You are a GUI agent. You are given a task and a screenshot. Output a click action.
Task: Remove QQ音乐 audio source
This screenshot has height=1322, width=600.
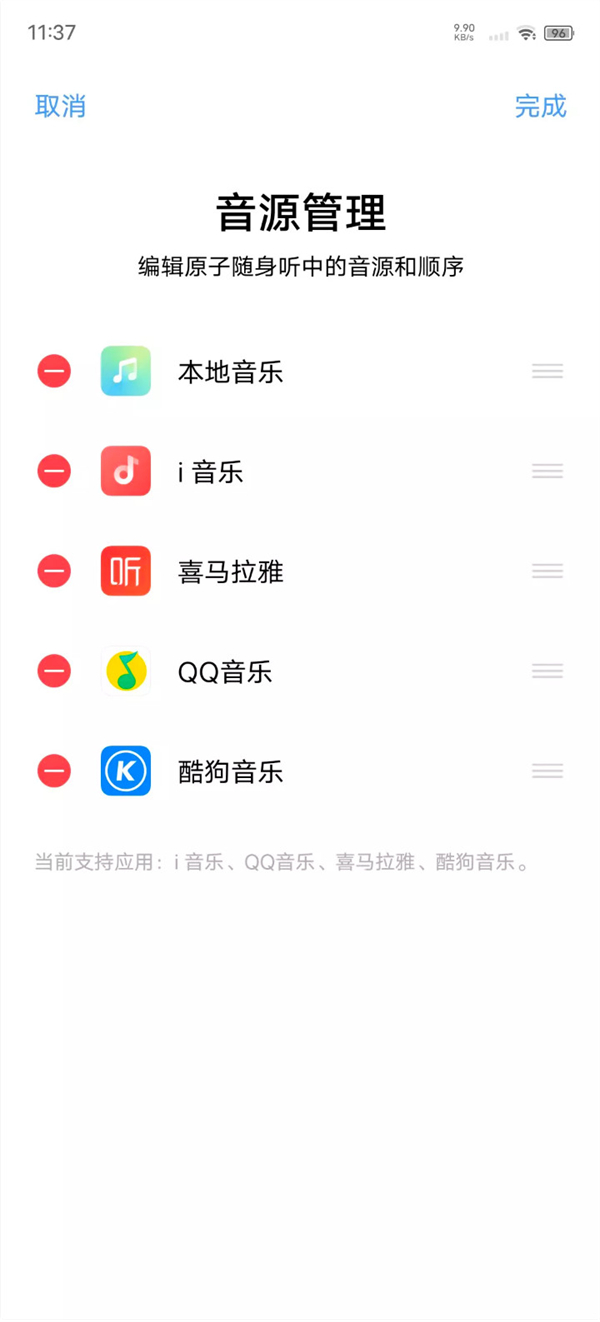(x=54, y=671)
